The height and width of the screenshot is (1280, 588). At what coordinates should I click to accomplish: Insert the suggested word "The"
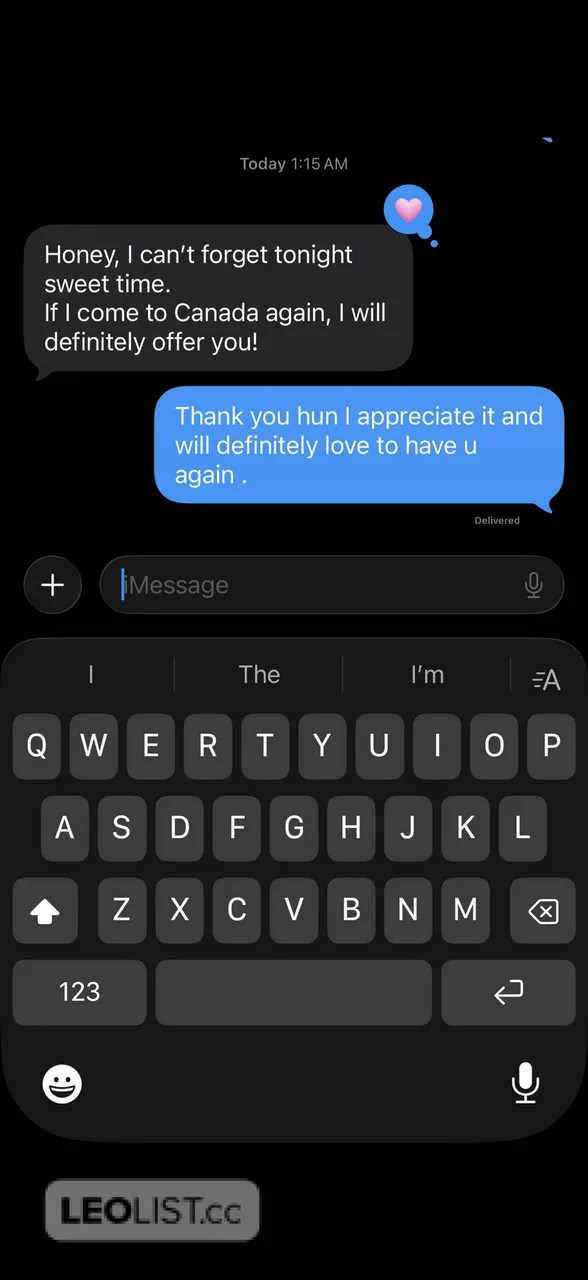(x=259, y=675)
